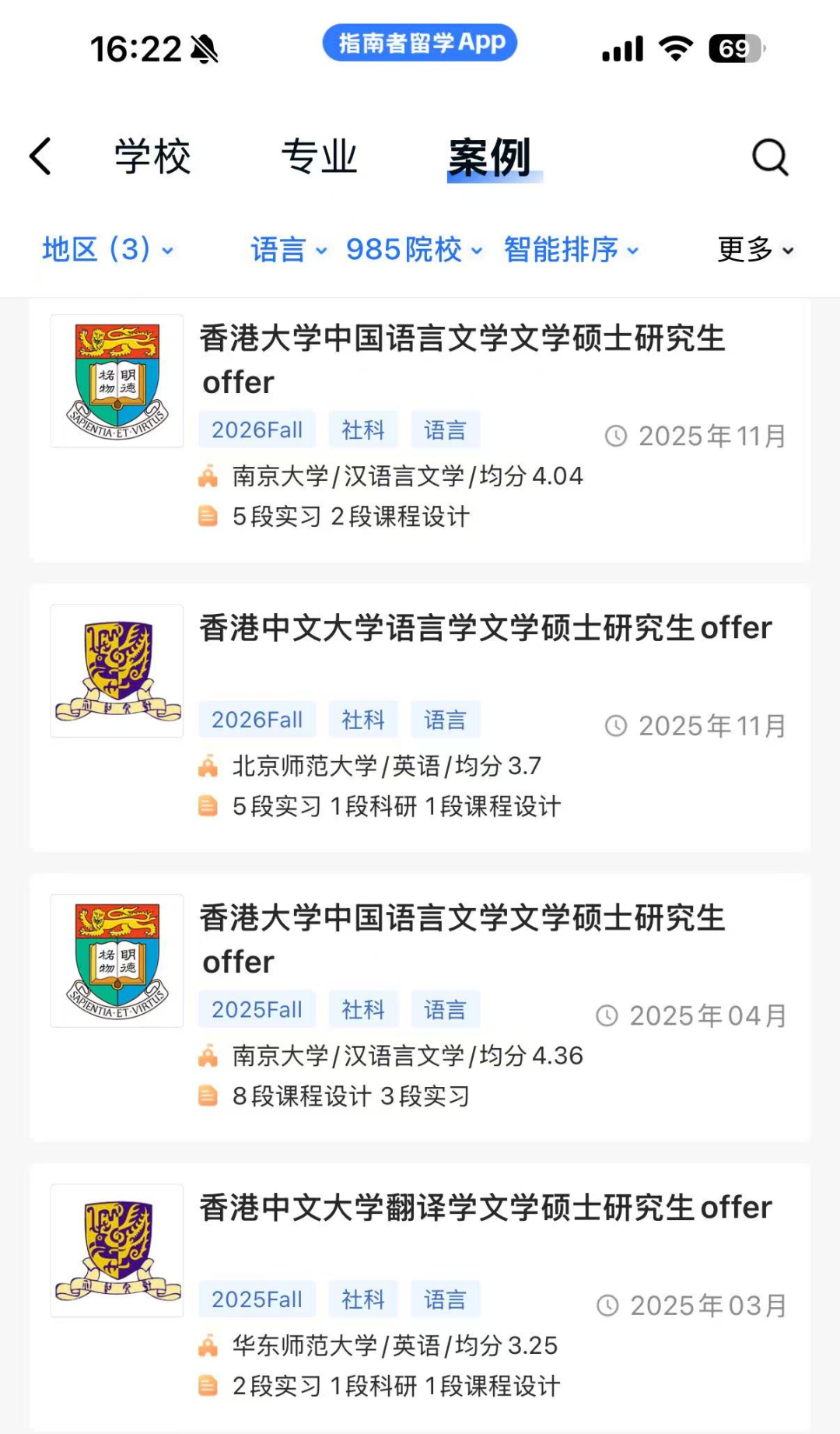Expand the 语言 filter dropdown
The width and height of the screenshot is (840, 1434).
pyautogui.click(x=289, y=250)
